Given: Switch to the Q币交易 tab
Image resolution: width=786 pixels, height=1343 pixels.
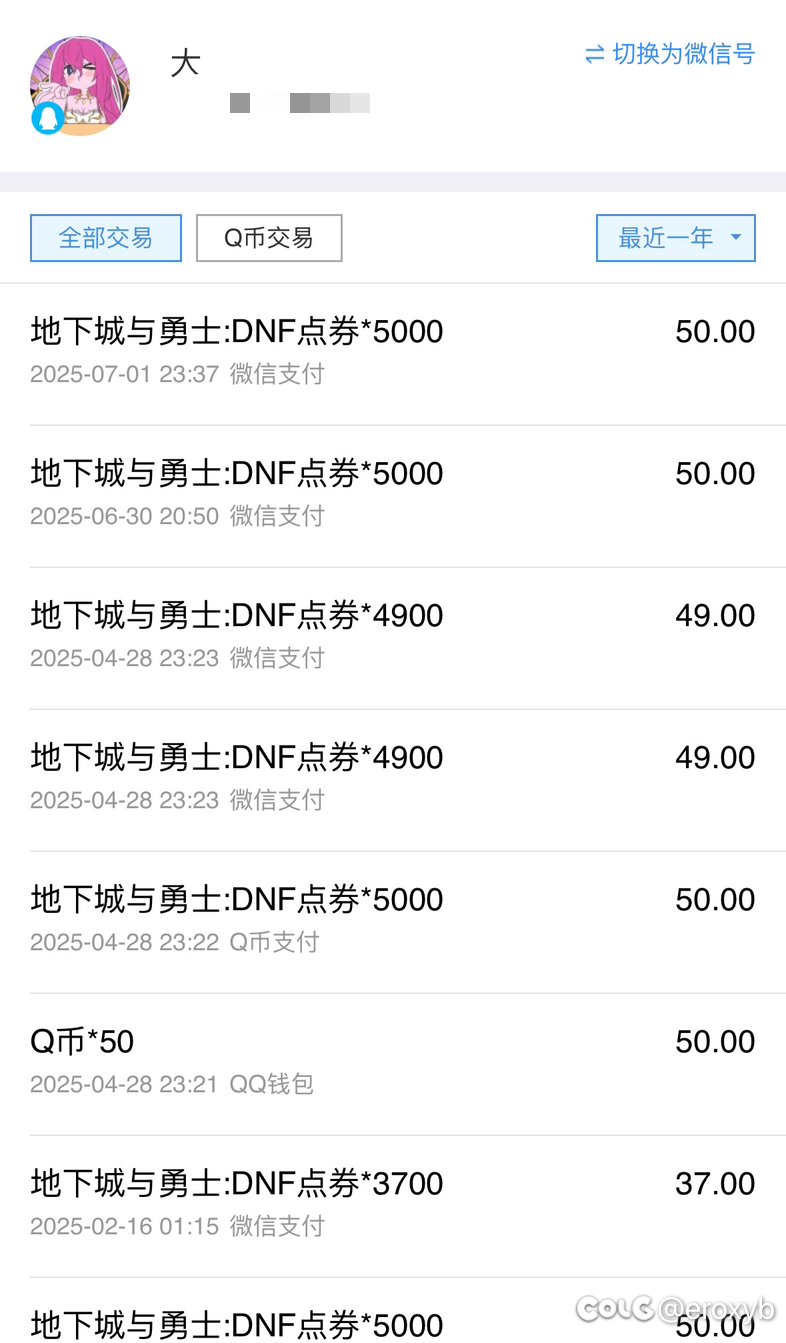Looking at the screenshot, I should point(269,238).
